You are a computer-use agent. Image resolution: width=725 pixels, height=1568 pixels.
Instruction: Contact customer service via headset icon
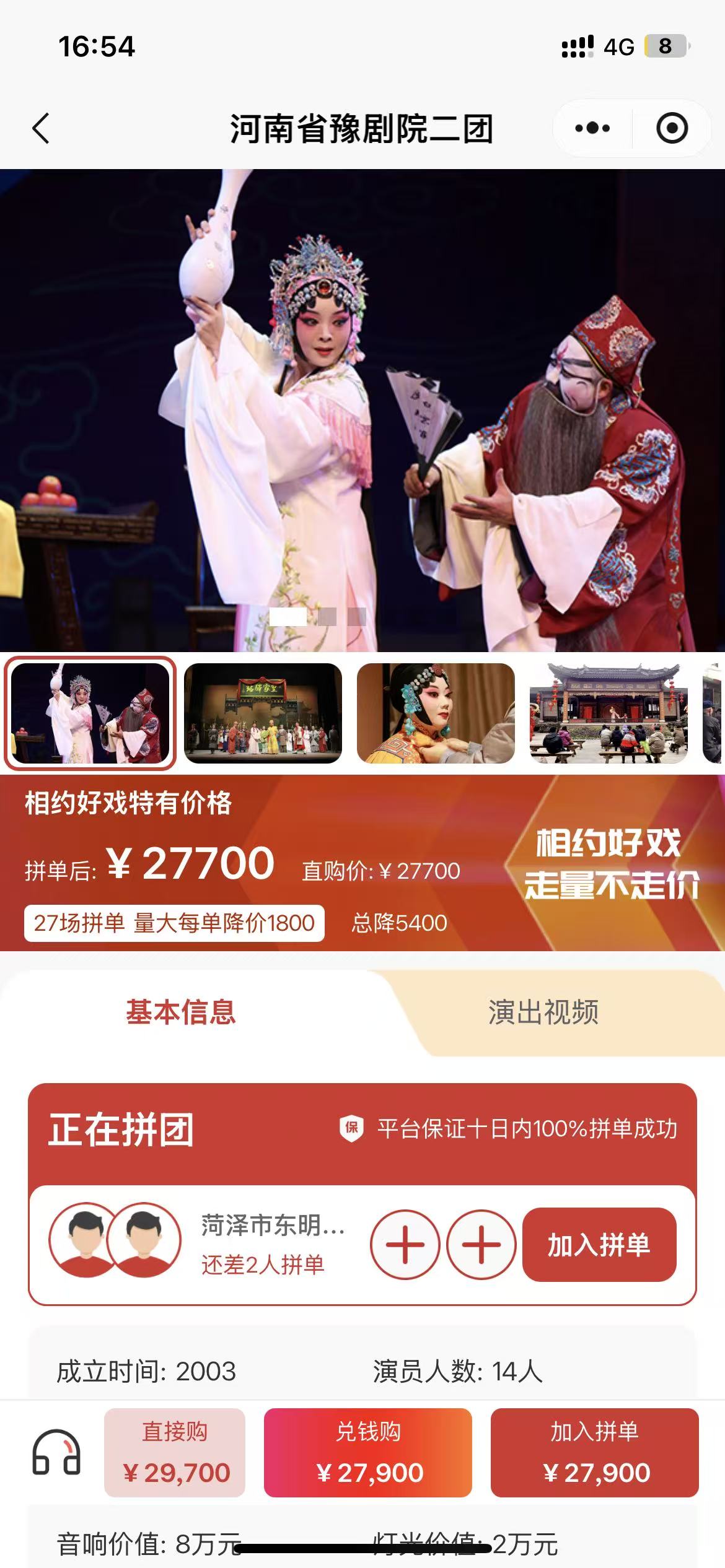(56, 1452)
